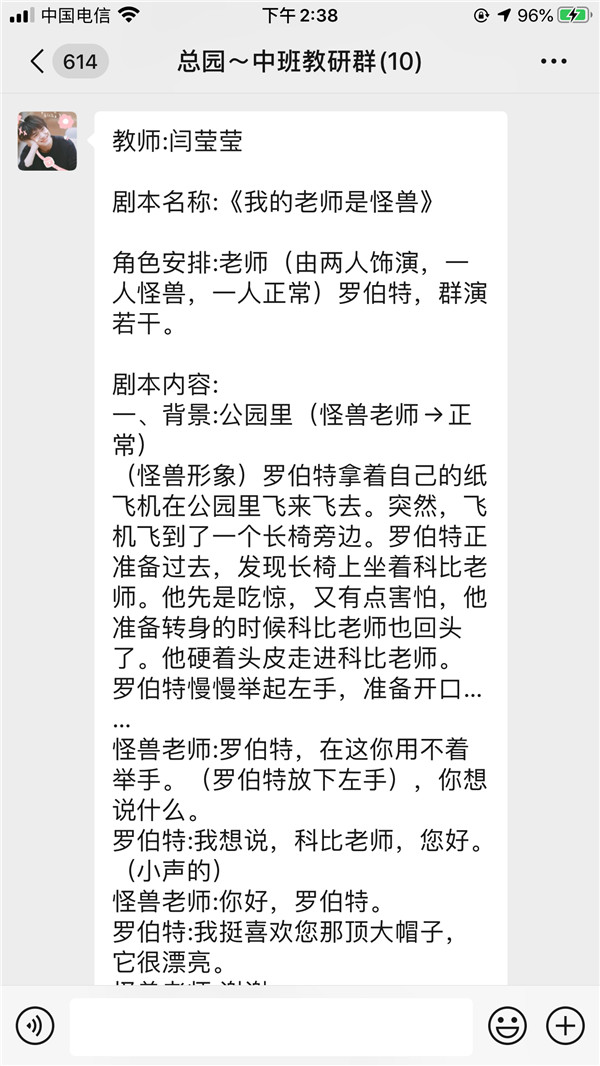This screenshot has width=600, height=1066.
Task: Open the emoji sticker panel
Action: (507, 1026)
